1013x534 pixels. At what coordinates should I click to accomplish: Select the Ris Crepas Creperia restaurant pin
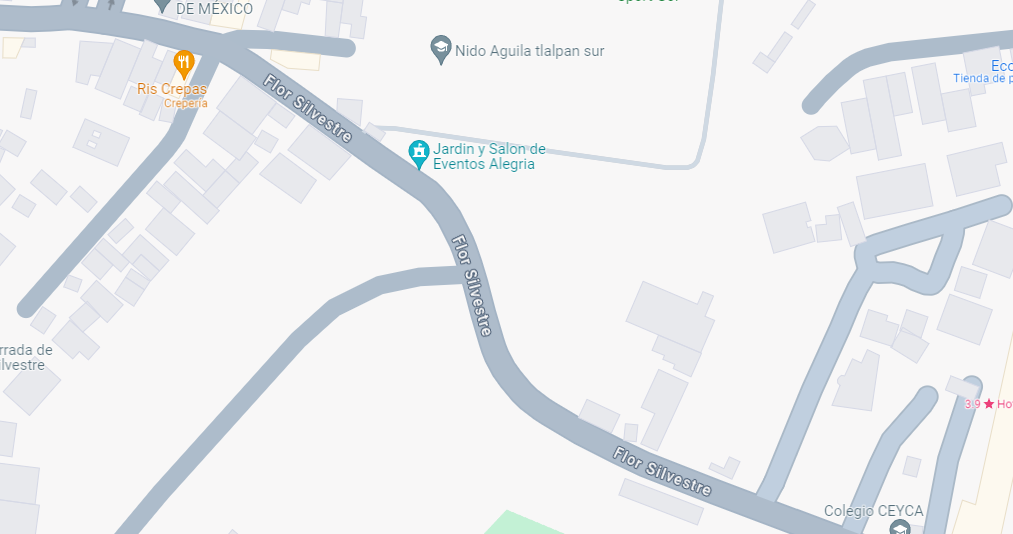184,64
